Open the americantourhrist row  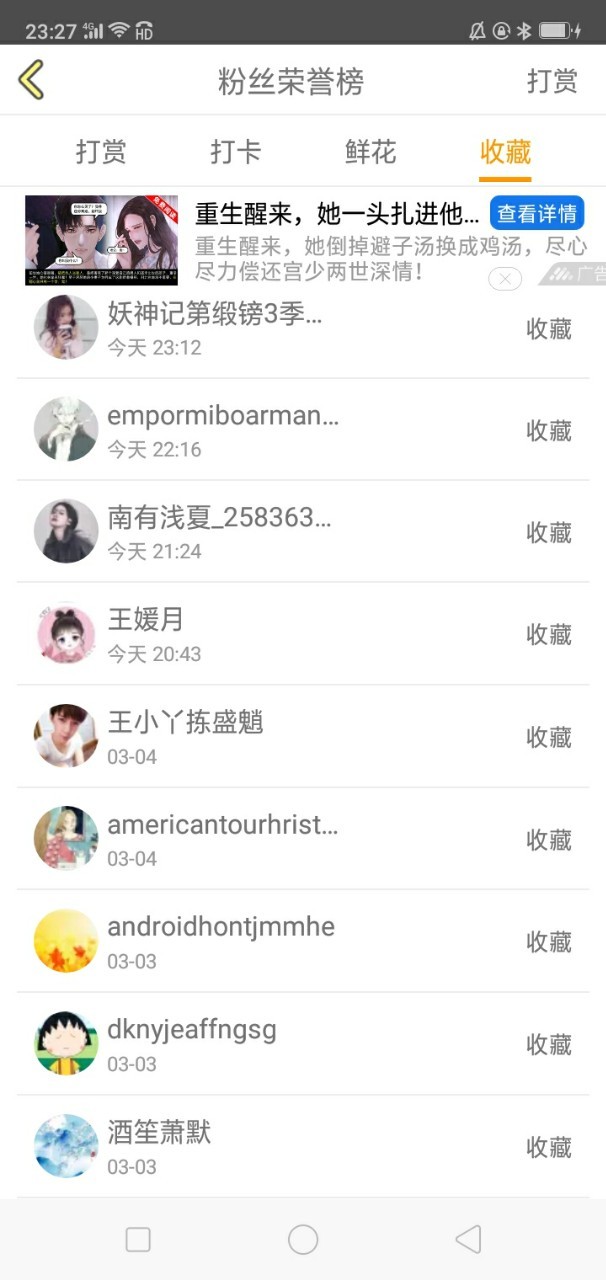pos(303,839)
